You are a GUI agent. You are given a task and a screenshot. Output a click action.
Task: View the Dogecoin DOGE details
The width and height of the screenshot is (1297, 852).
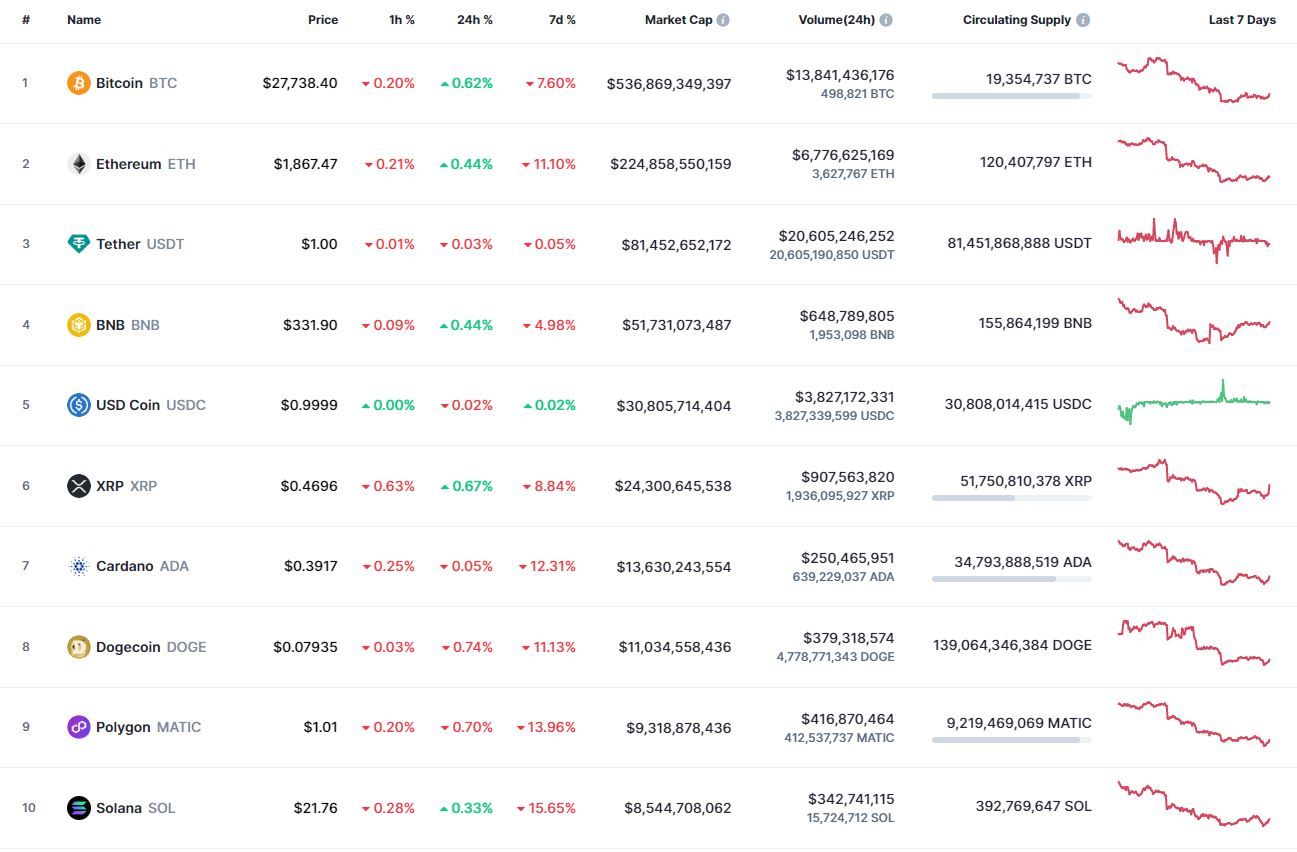coord(128,647)
